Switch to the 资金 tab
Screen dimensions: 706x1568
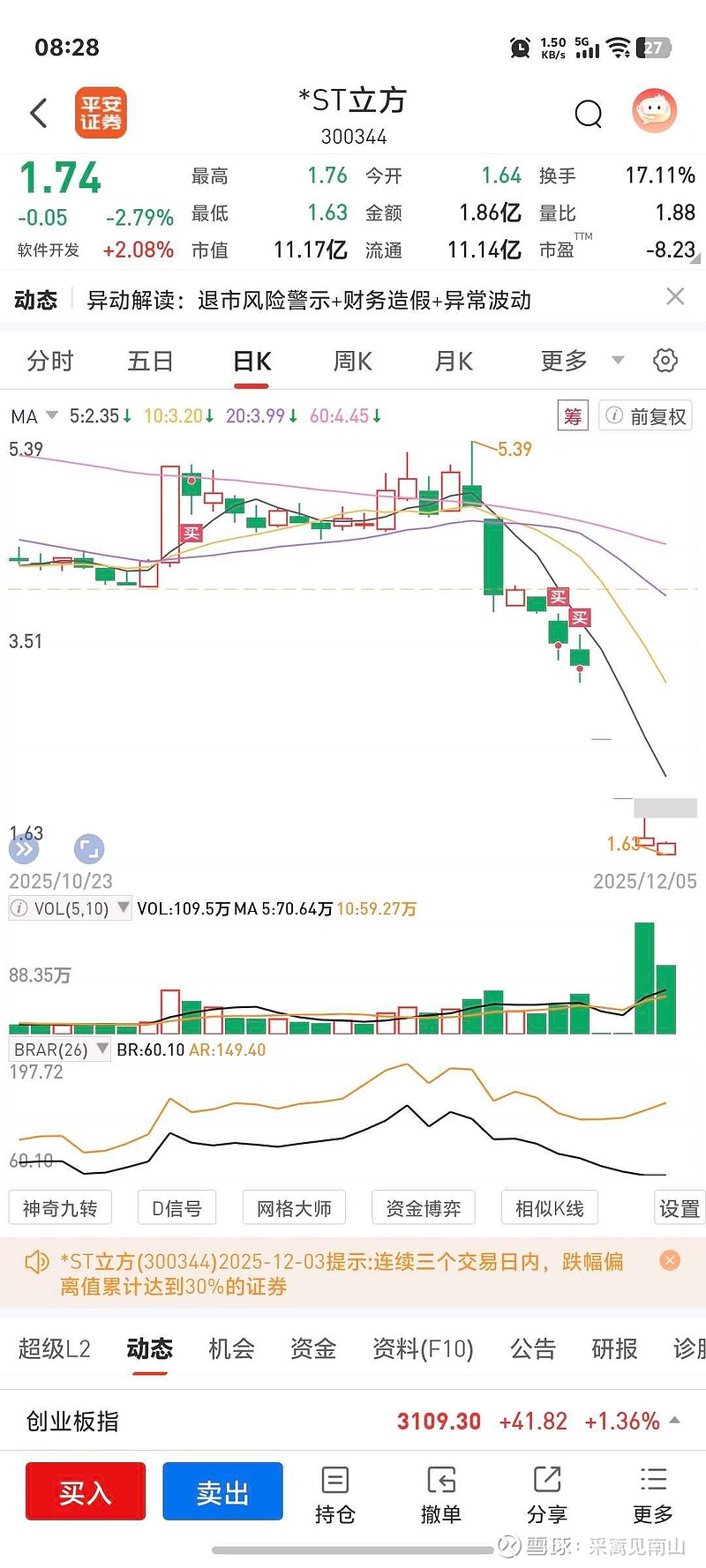(313, 1348)
